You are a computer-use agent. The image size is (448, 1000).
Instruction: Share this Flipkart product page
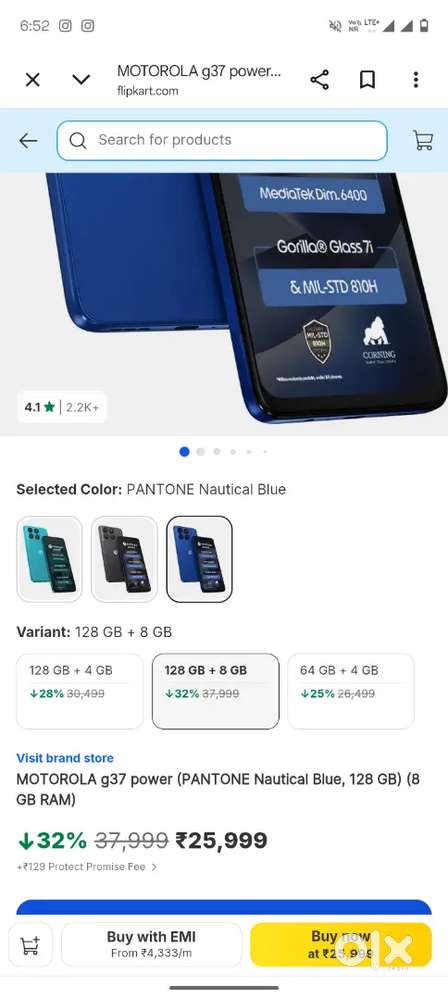319,80
